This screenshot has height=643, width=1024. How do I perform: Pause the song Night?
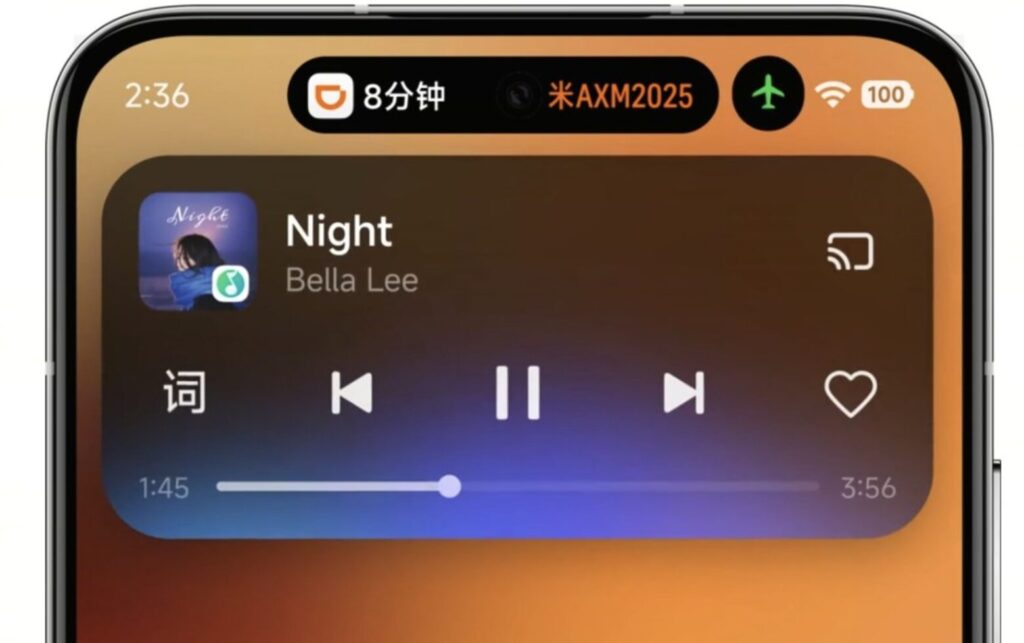(x=517, y=392)
